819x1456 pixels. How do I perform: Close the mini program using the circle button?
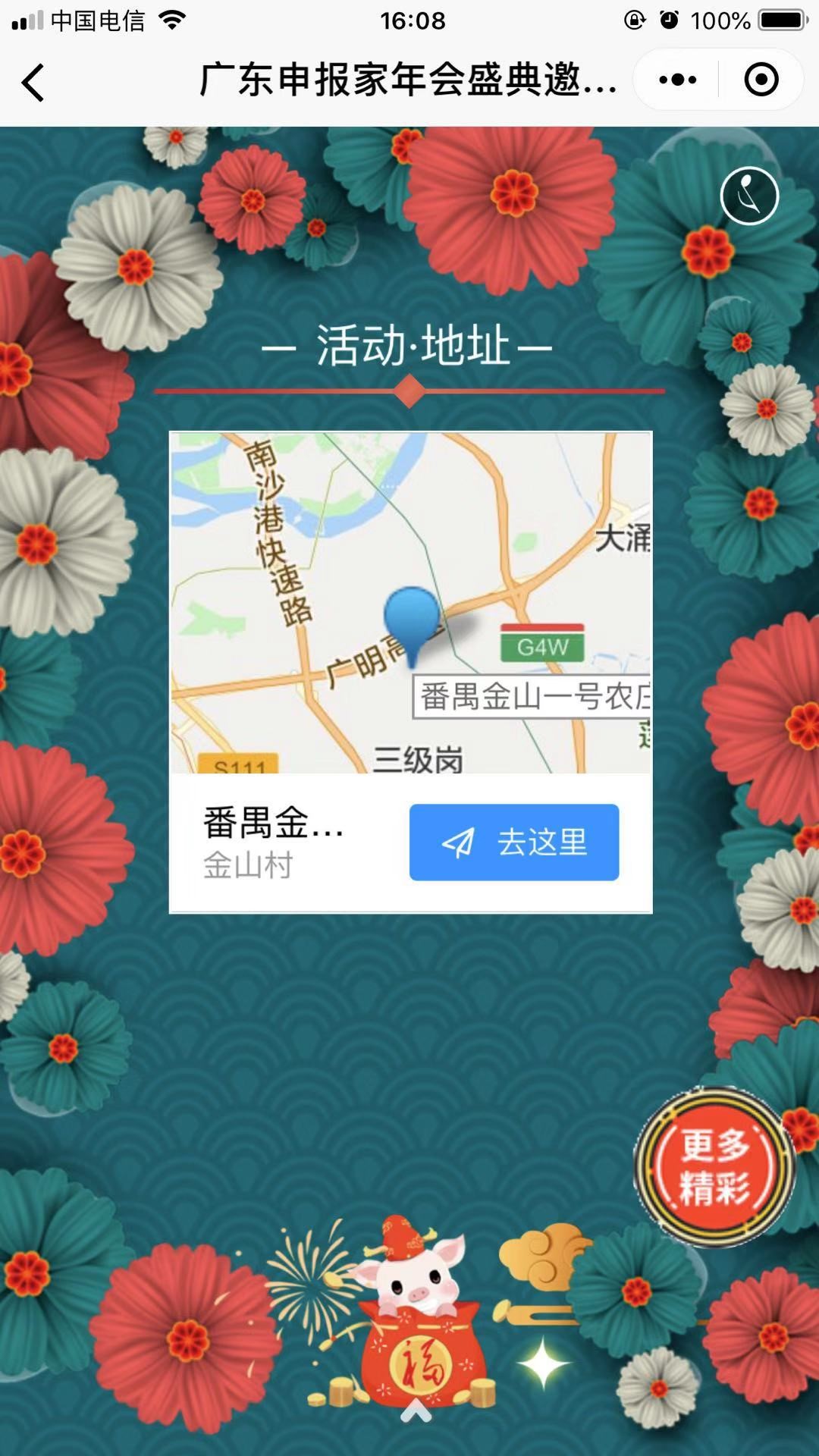[761, 80]
